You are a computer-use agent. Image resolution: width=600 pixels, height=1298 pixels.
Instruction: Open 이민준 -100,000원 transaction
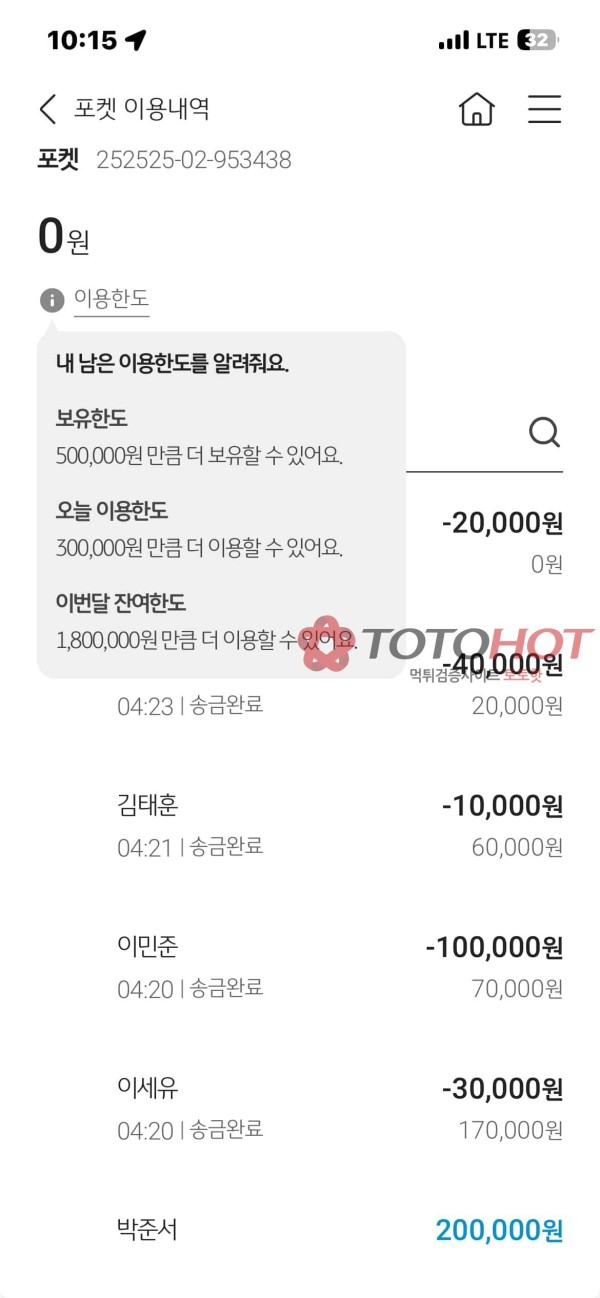click(x=340, y=967)
